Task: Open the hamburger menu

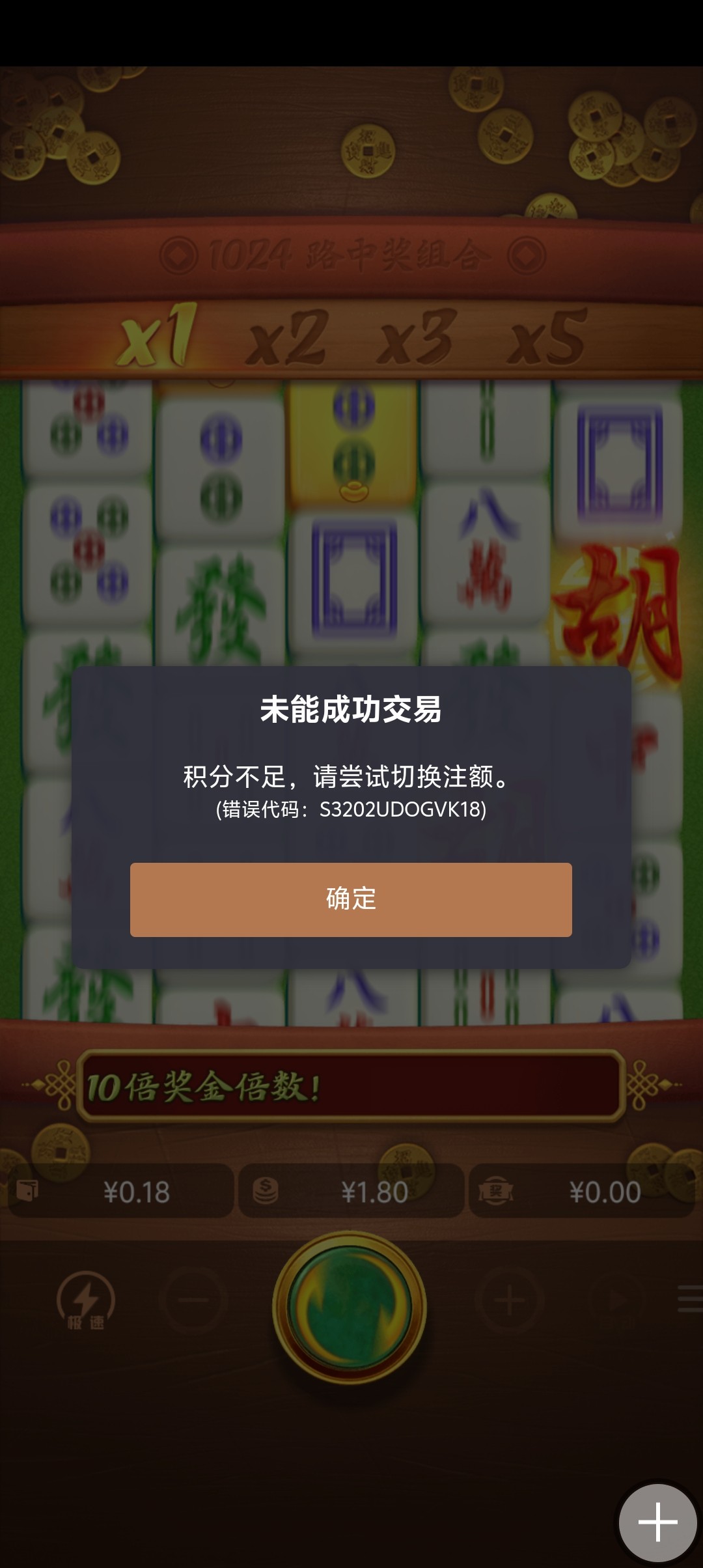Action: (689, 1298)
